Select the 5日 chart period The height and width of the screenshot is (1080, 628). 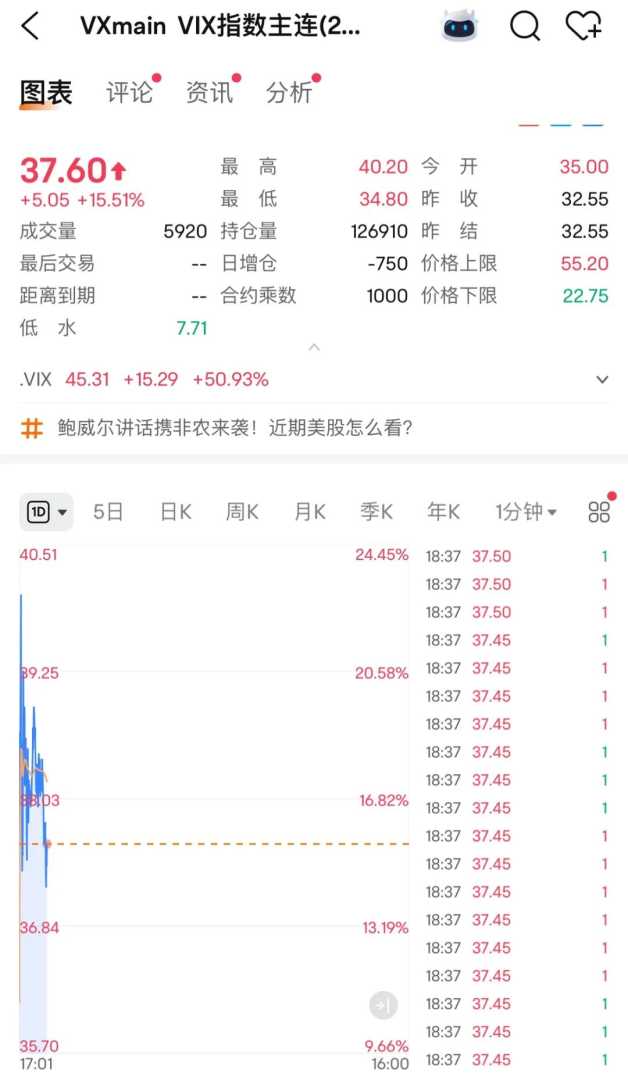pyautogui.click(x=108, y=512)
